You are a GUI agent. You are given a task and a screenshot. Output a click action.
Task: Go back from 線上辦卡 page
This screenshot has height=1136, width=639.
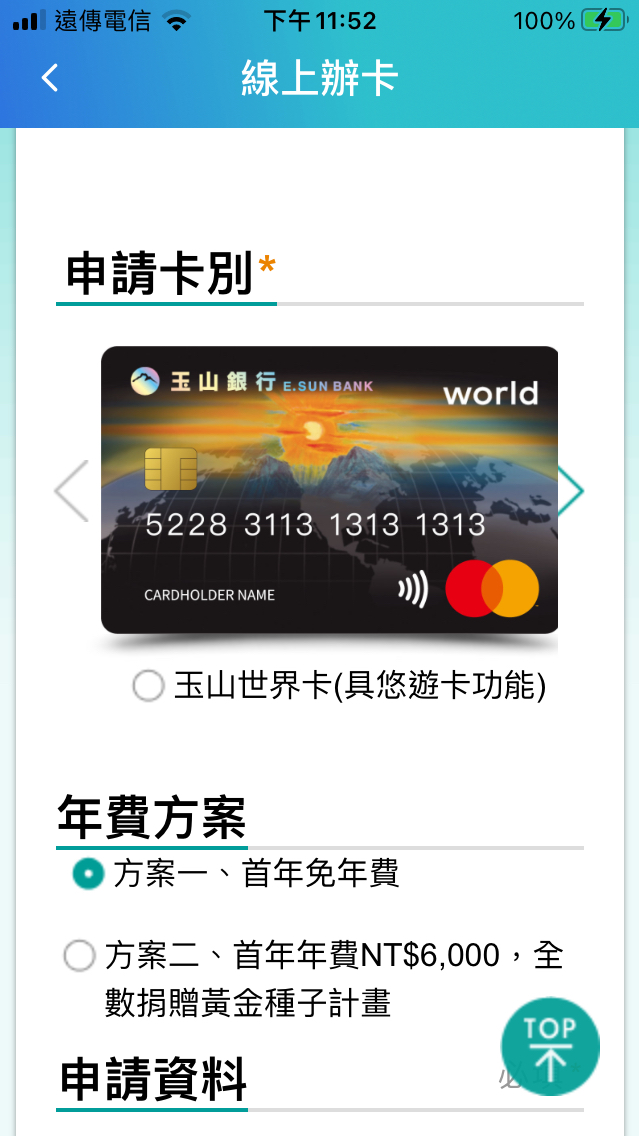[x=50, y=78]
